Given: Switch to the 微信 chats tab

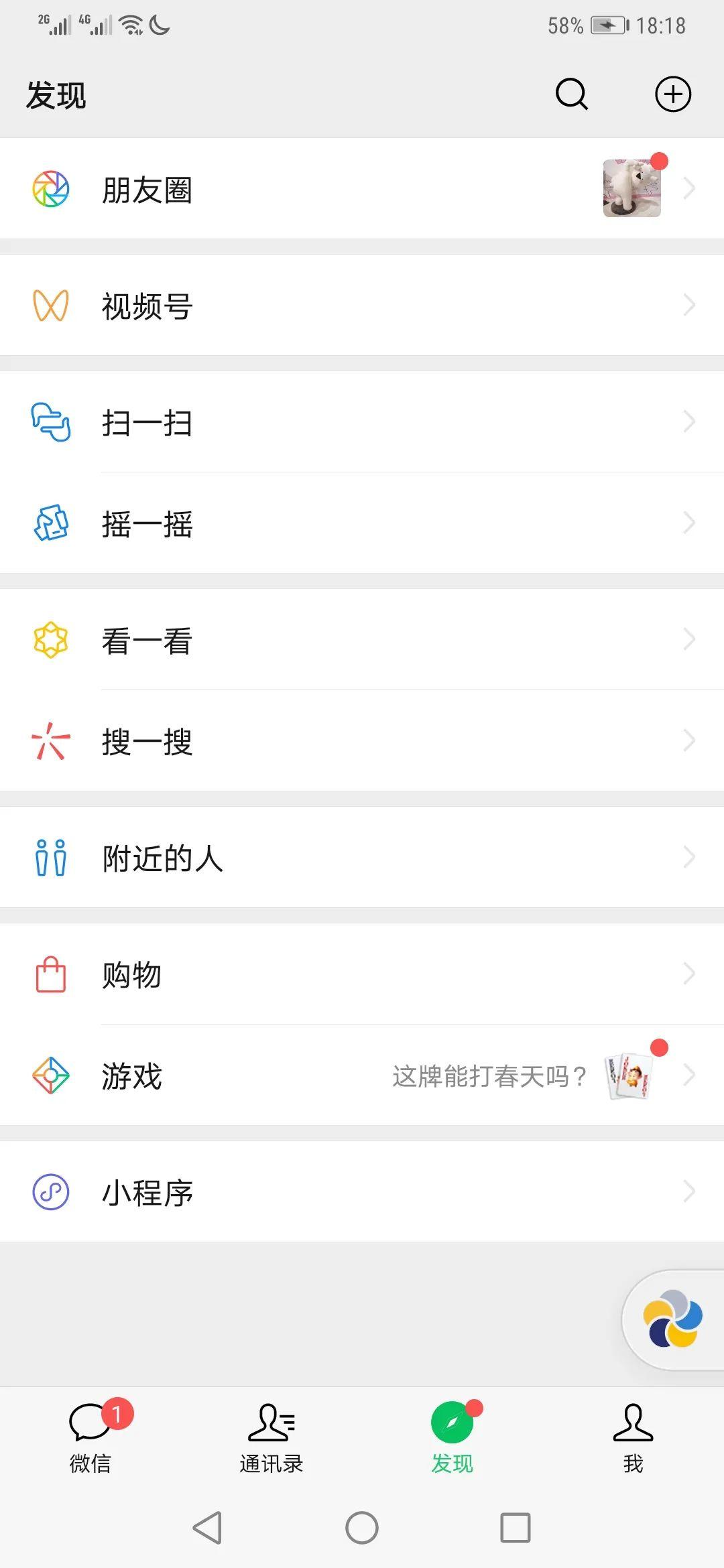Looking at the screenshot, I should [x=90, y=1434].
